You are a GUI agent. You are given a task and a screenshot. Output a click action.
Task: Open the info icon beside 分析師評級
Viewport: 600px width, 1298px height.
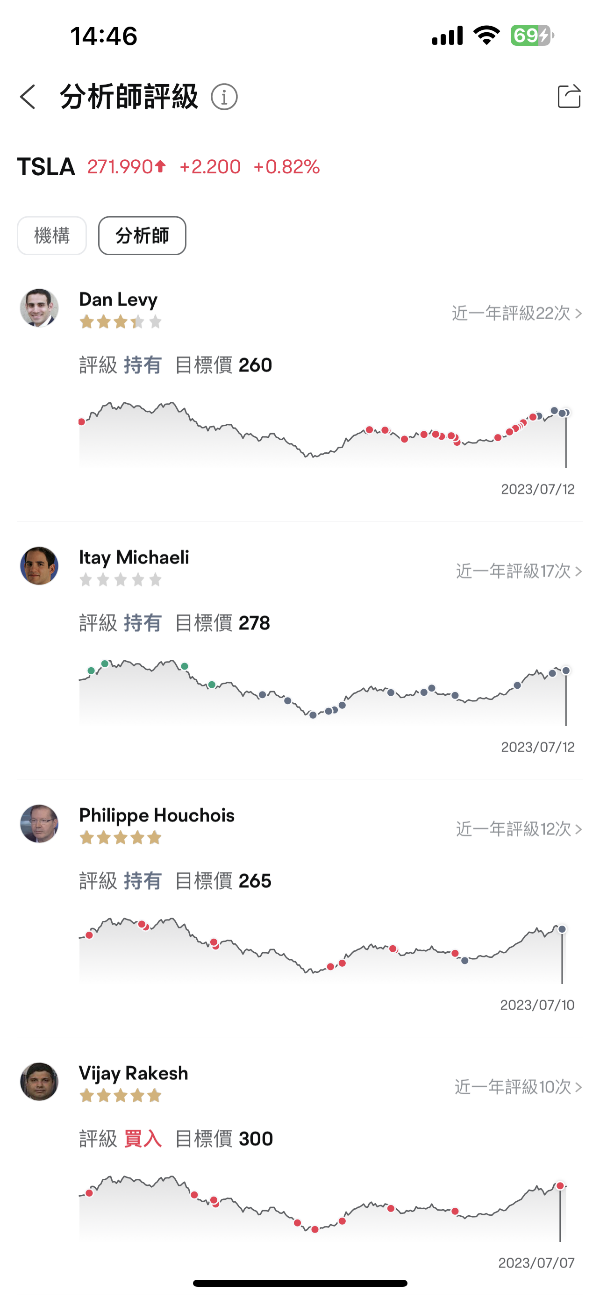[225, 97]
